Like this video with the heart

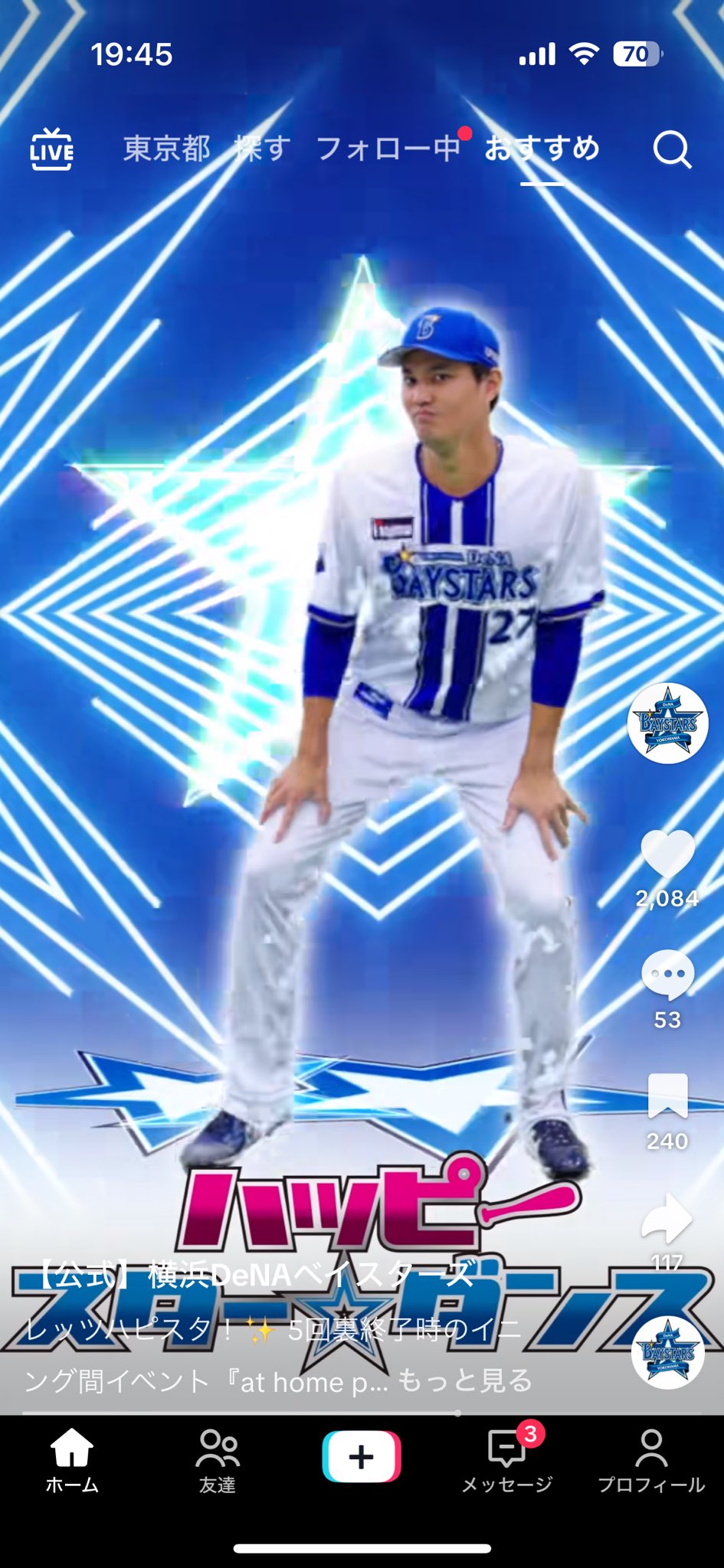pos(667,855)
